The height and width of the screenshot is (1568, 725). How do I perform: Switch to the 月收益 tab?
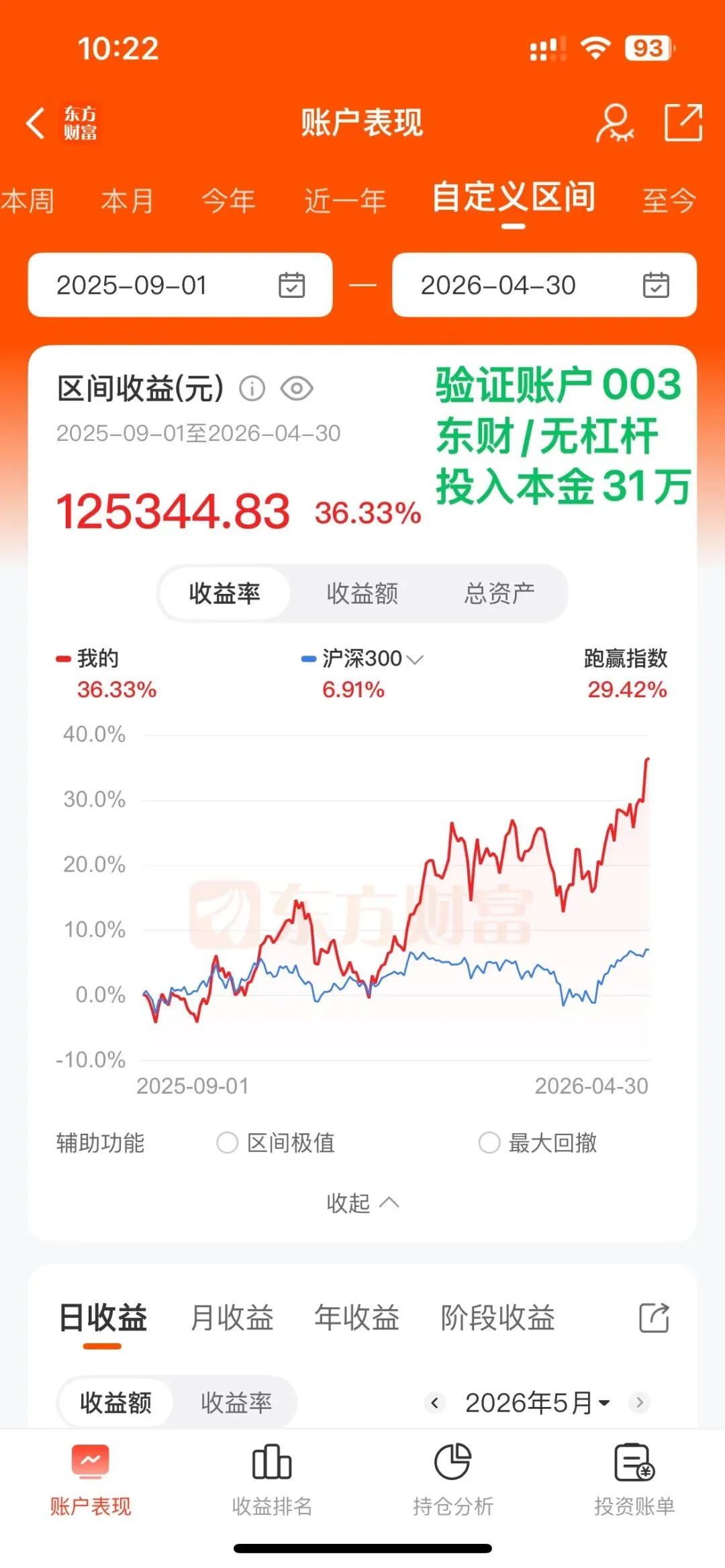pos(232,1318)
